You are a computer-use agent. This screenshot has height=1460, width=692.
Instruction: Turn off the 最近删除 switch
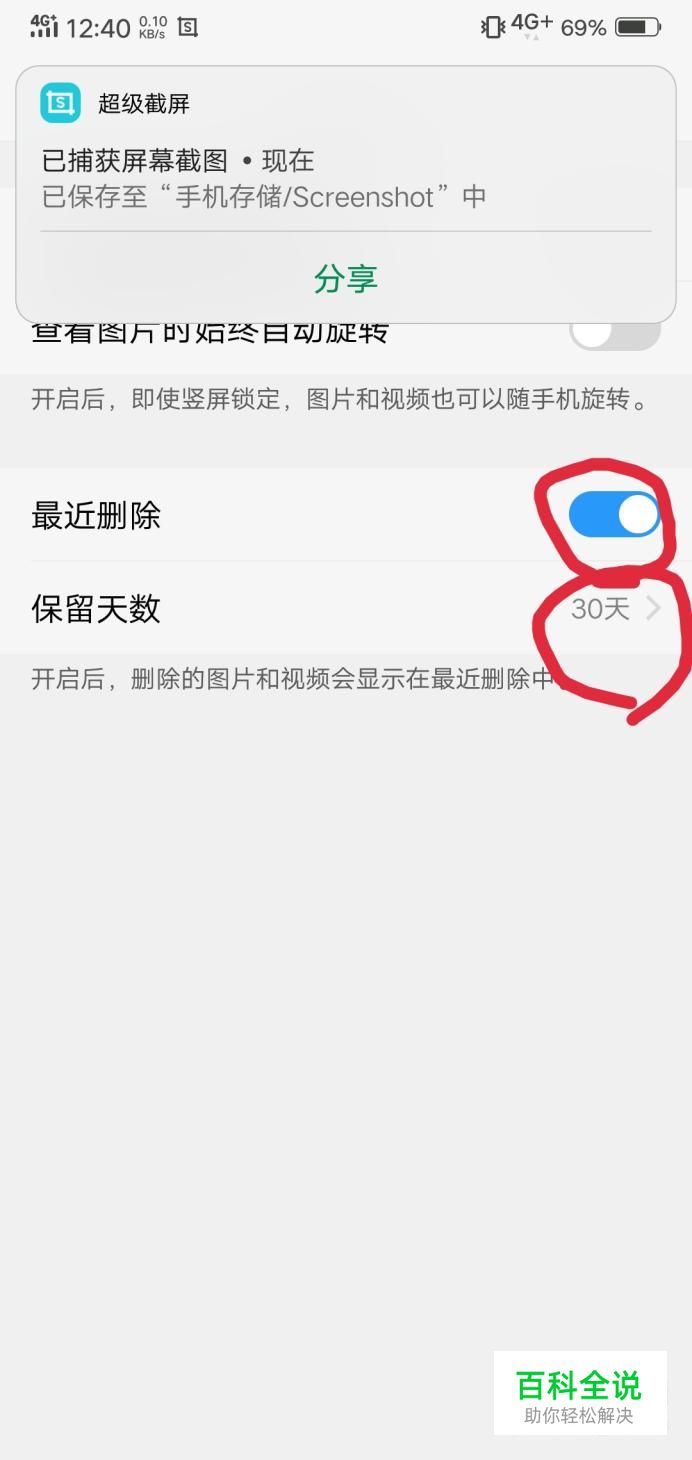click(614, 515)
